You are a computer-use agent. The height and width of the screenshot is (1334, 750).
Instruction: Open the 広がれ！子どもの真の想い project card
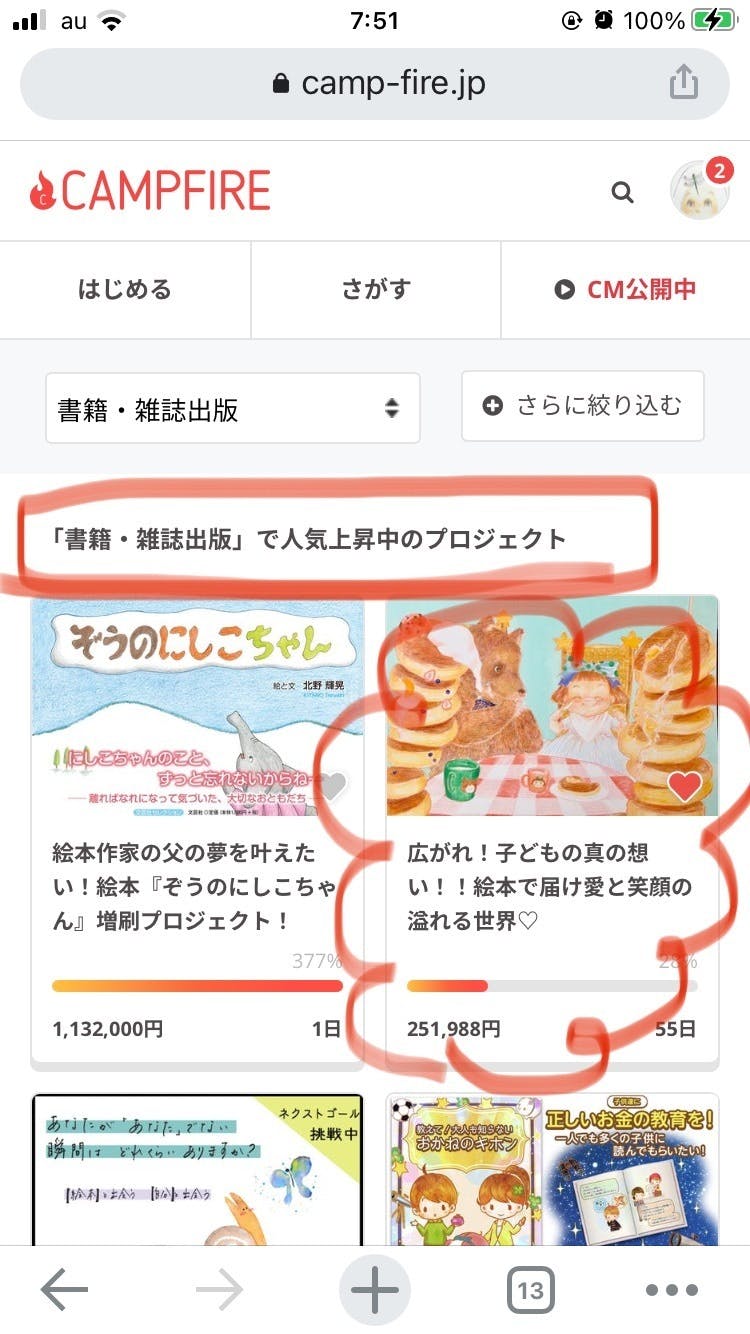click(x=552, y=886)
